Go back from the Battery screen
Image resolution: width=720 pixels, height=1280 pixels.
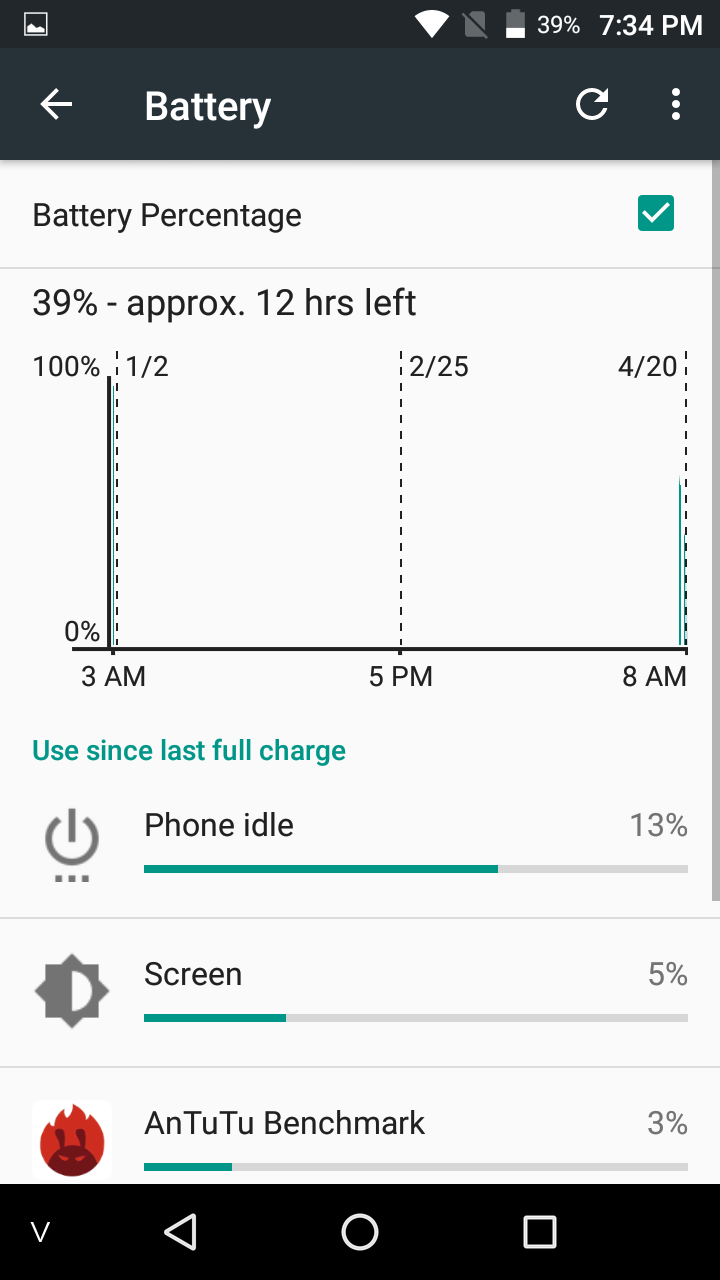click(x=56, y=105)
